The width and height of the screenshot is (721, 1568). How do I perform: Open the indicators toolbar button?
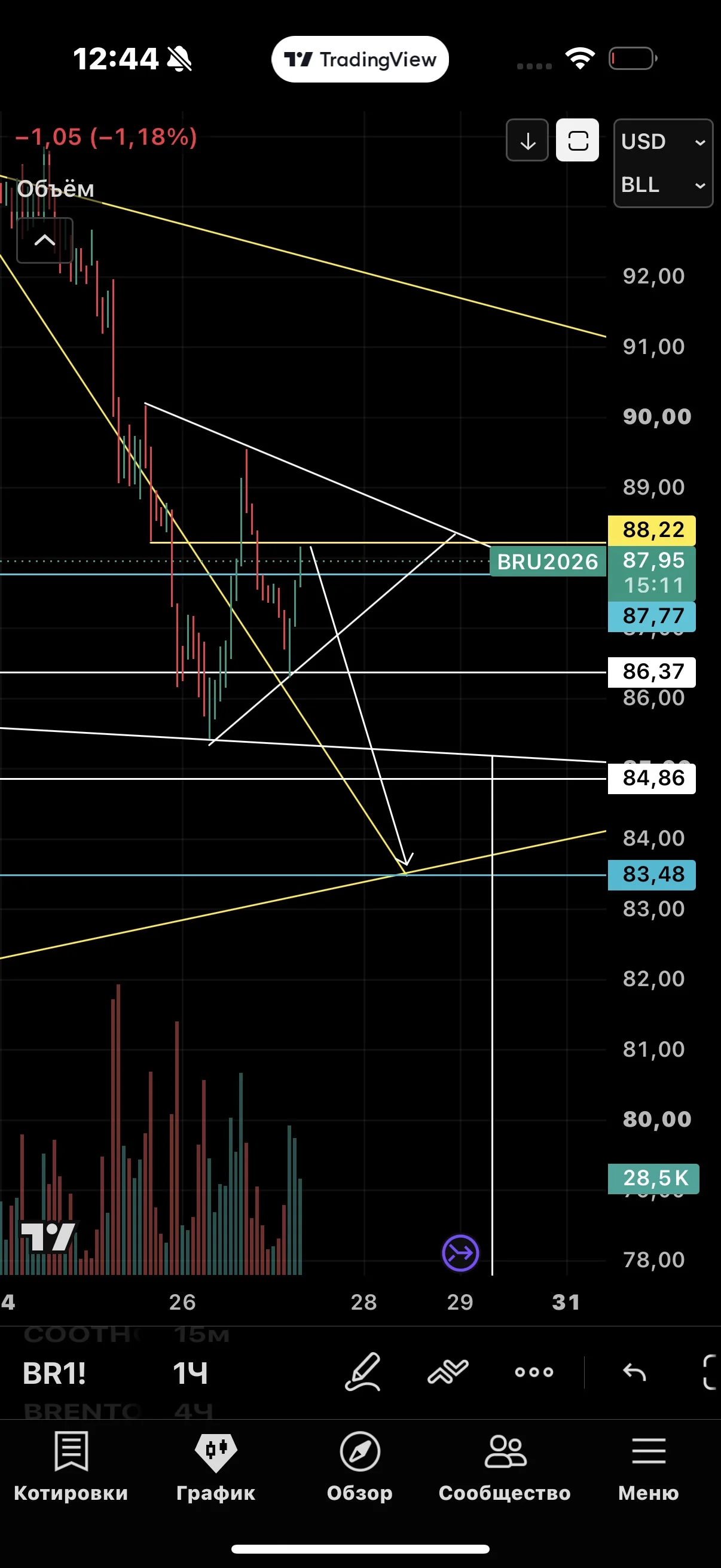[x=448, y=1372]
